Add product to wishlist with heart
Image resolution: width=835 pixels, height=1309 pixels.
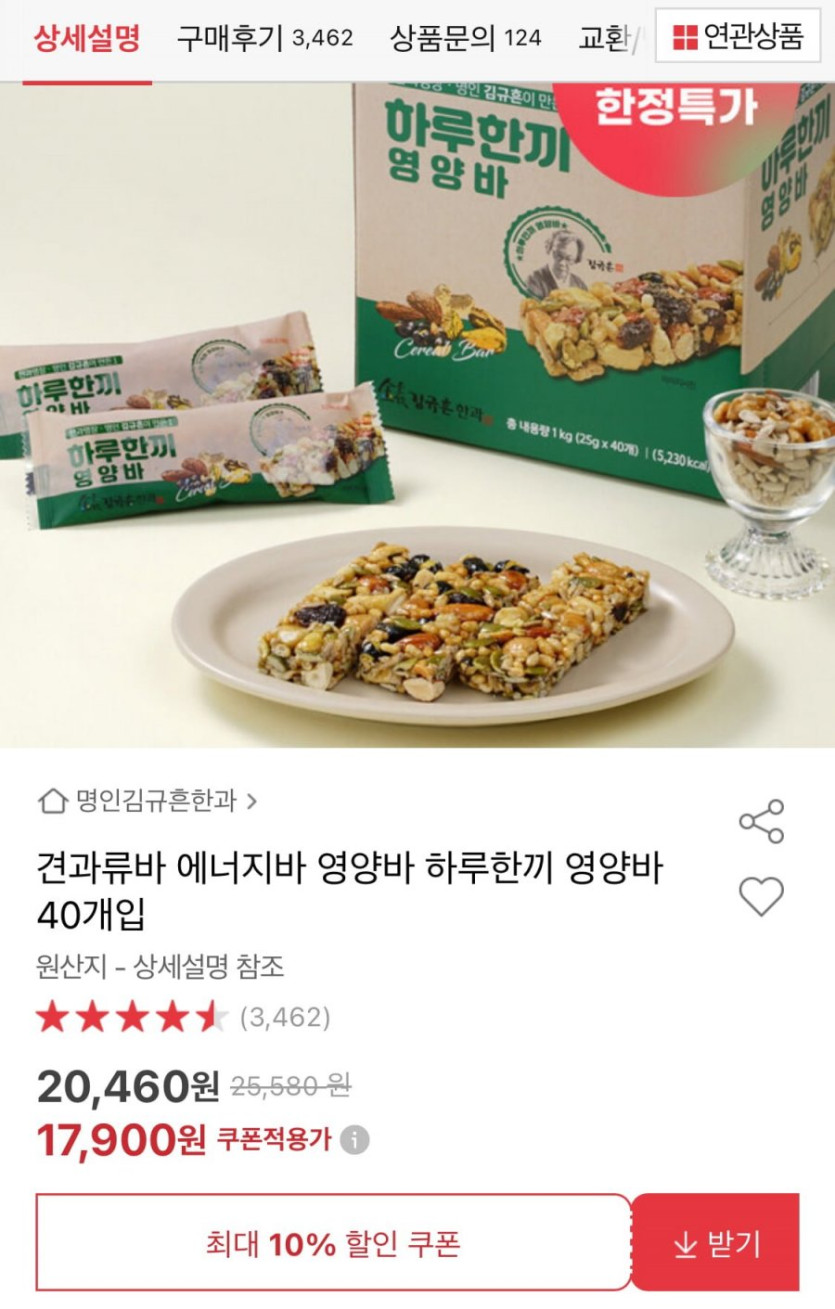click(761, 896)
